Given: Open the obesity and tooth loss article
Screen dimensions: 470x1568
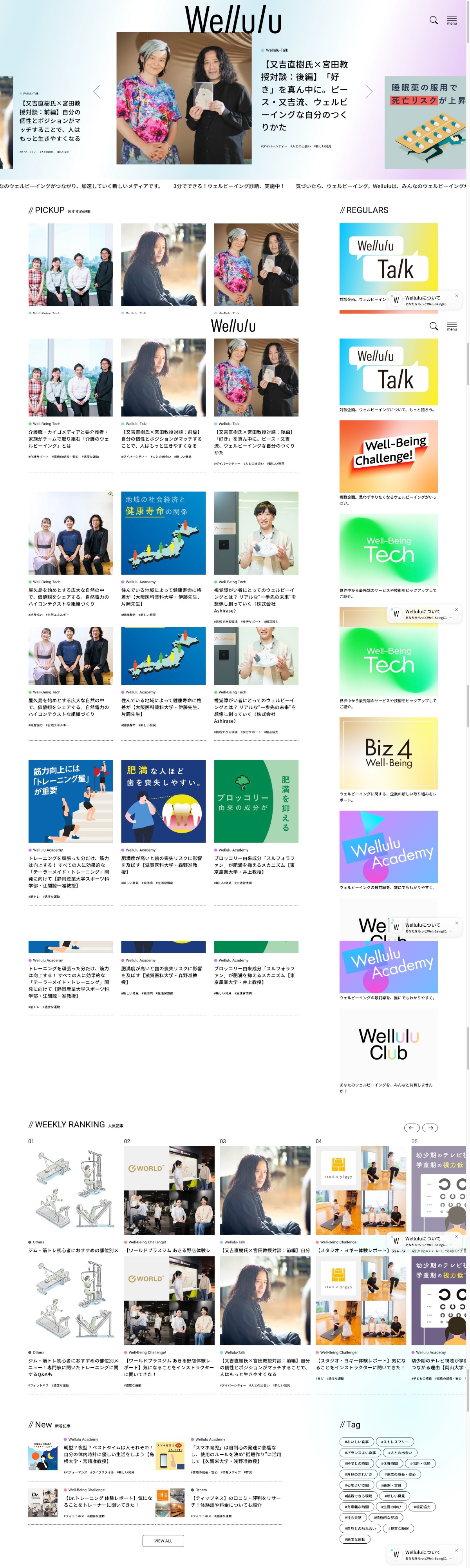Looking at the screenshot, I should [x=163, y=801].
